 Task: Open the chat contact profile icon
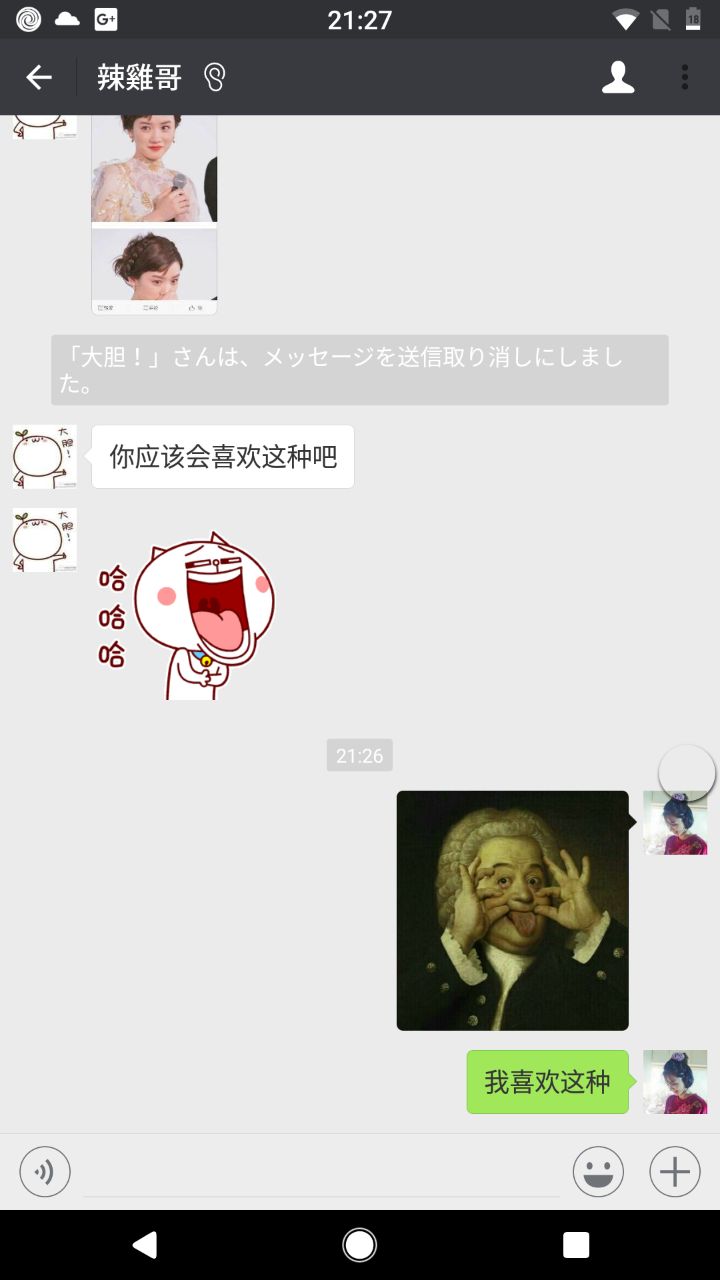(x=618, y=77)
